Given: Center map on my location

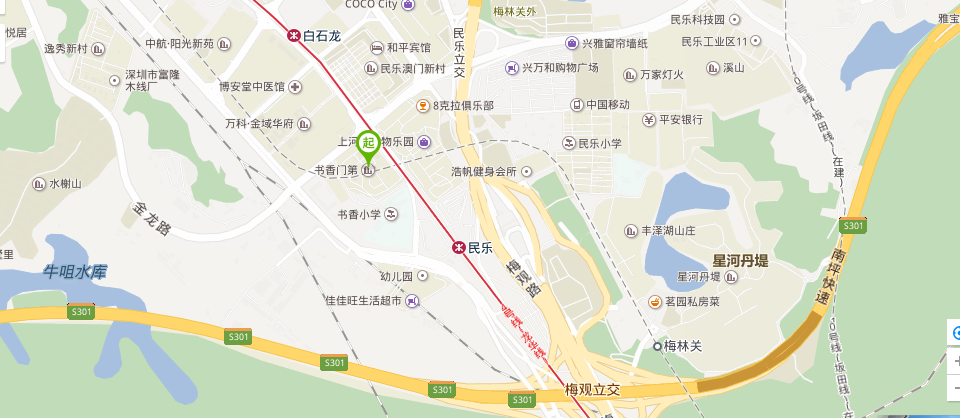Looking at the screenshot, I should (x=955, y=333).
